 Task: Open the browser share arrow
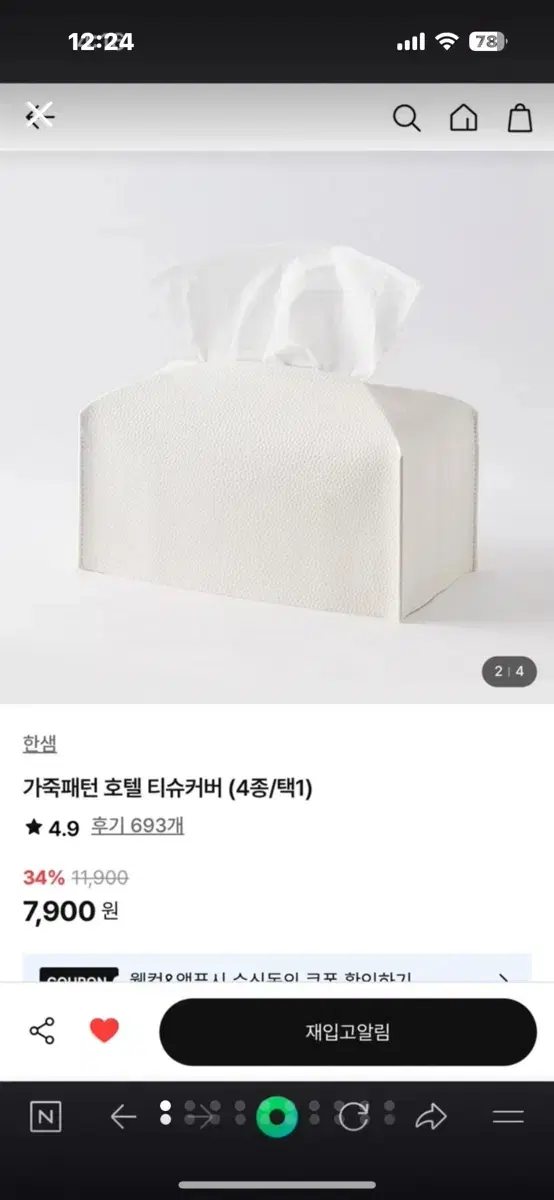click(431, 1117)
